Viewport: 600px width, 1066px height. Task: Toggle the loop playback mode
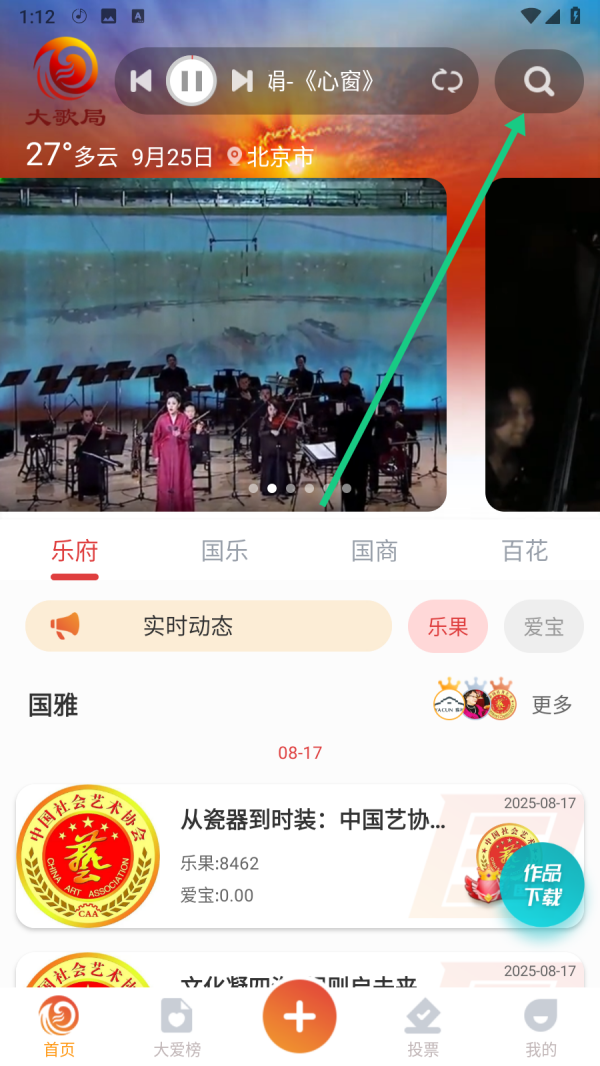coord(447,81)
